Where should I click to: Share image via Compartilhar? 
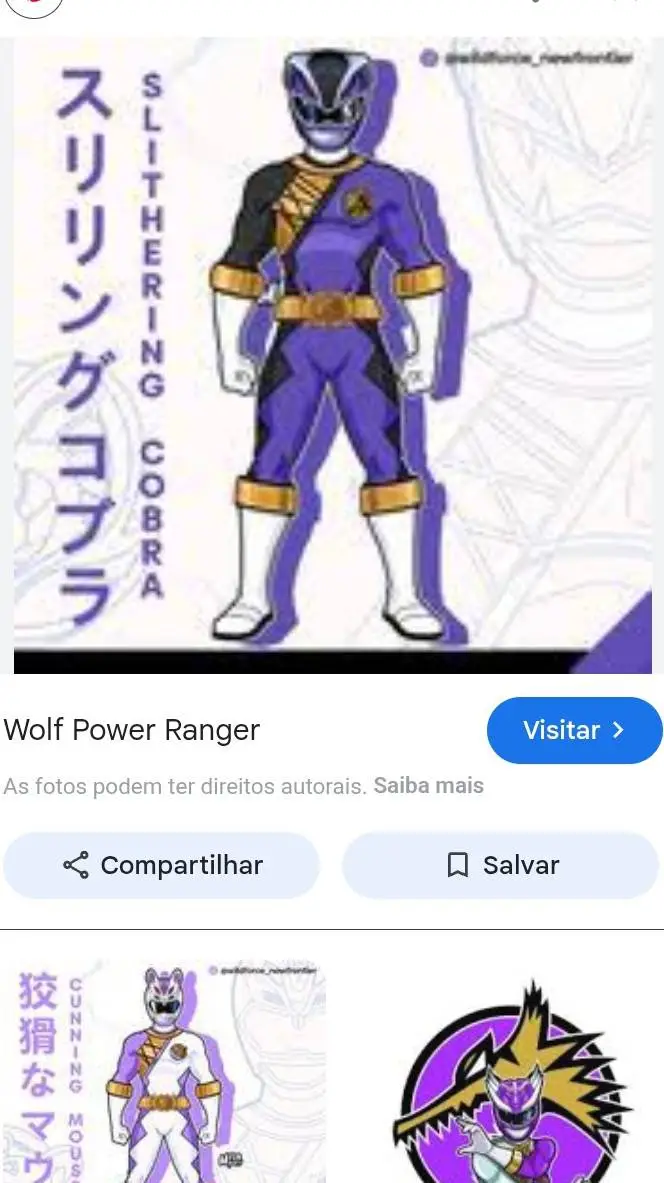pos(162,865)
